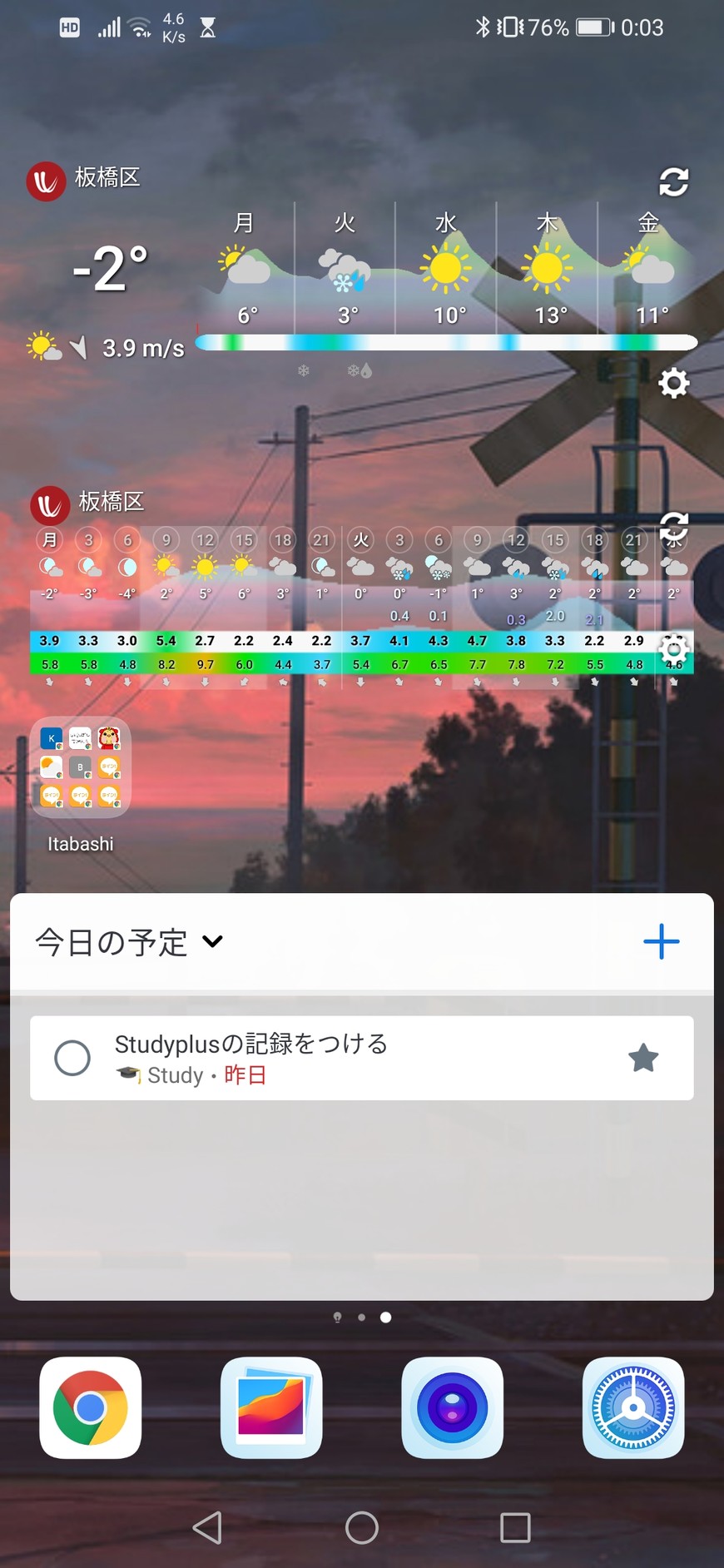Launch the Chrome browser
Image resolution: width=724 pixels, height=1568 pixels.
91,1407
